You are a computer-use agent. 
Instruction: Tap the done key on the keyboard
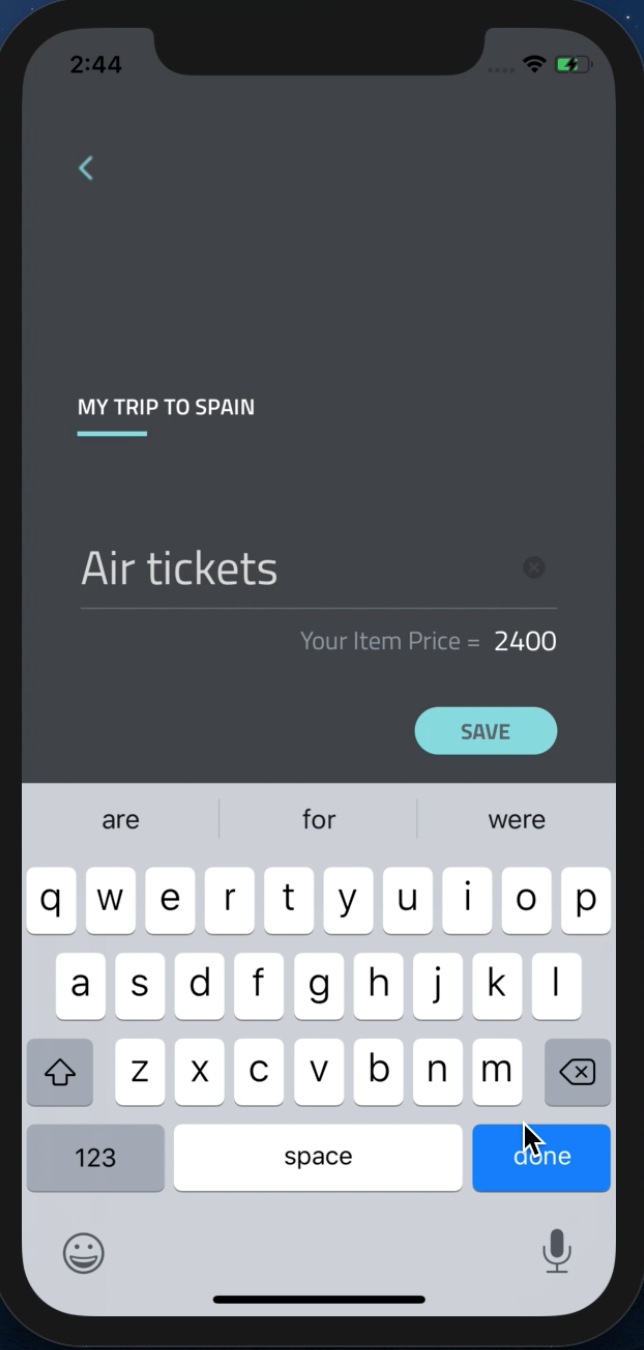click(x=541, y=1157)
